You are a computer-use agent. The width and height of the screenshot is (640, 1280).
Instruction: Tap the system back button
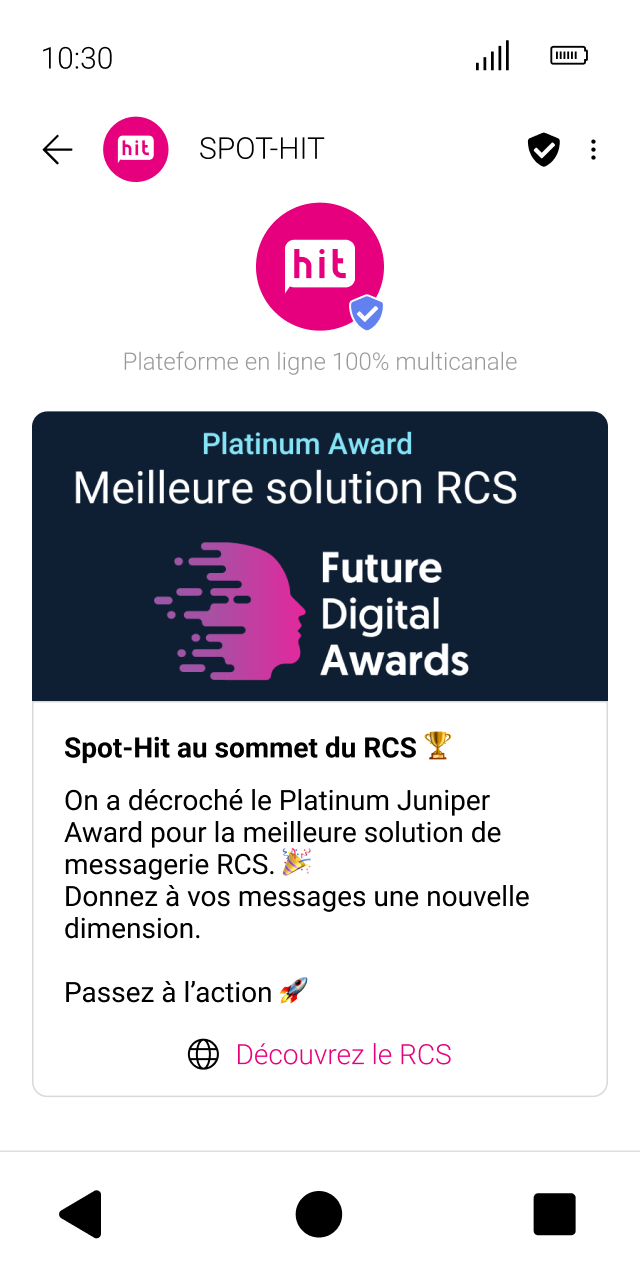[x=82, y=1214]
